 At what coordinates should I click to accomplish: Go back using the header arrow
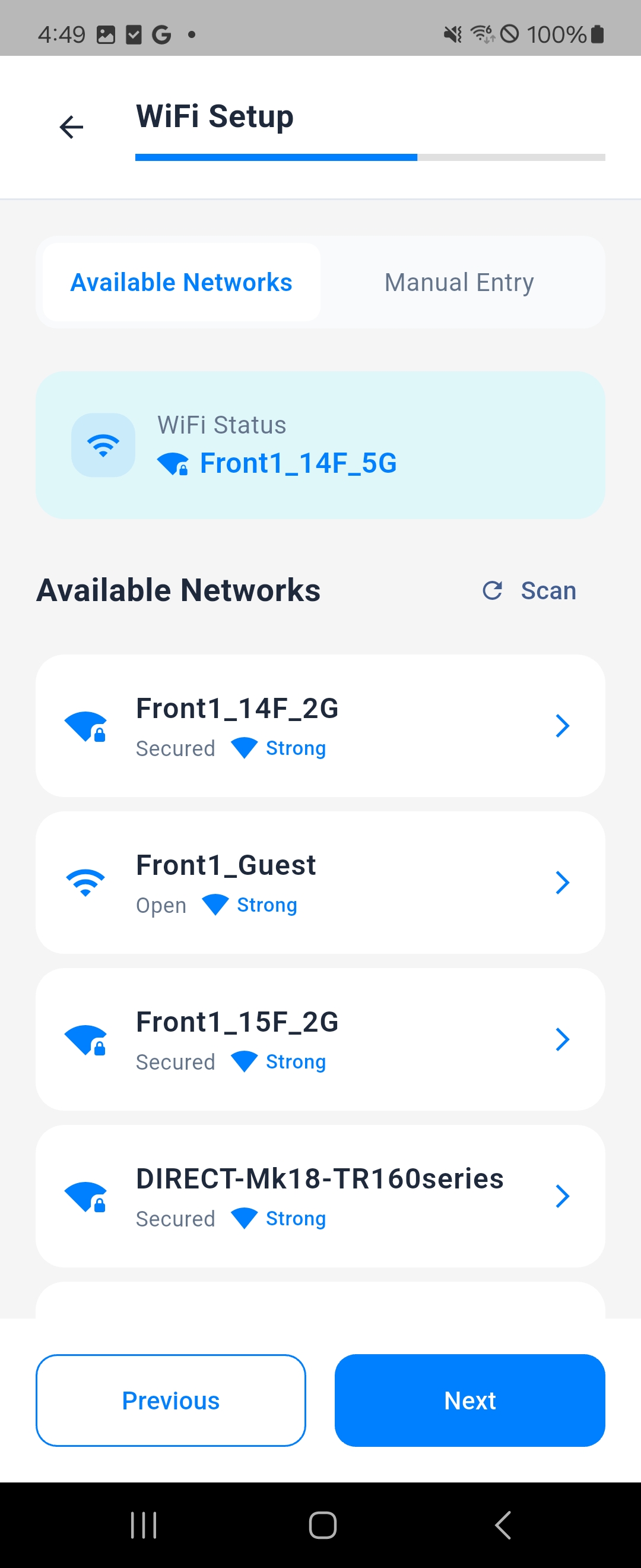click(x=71, y=127)
